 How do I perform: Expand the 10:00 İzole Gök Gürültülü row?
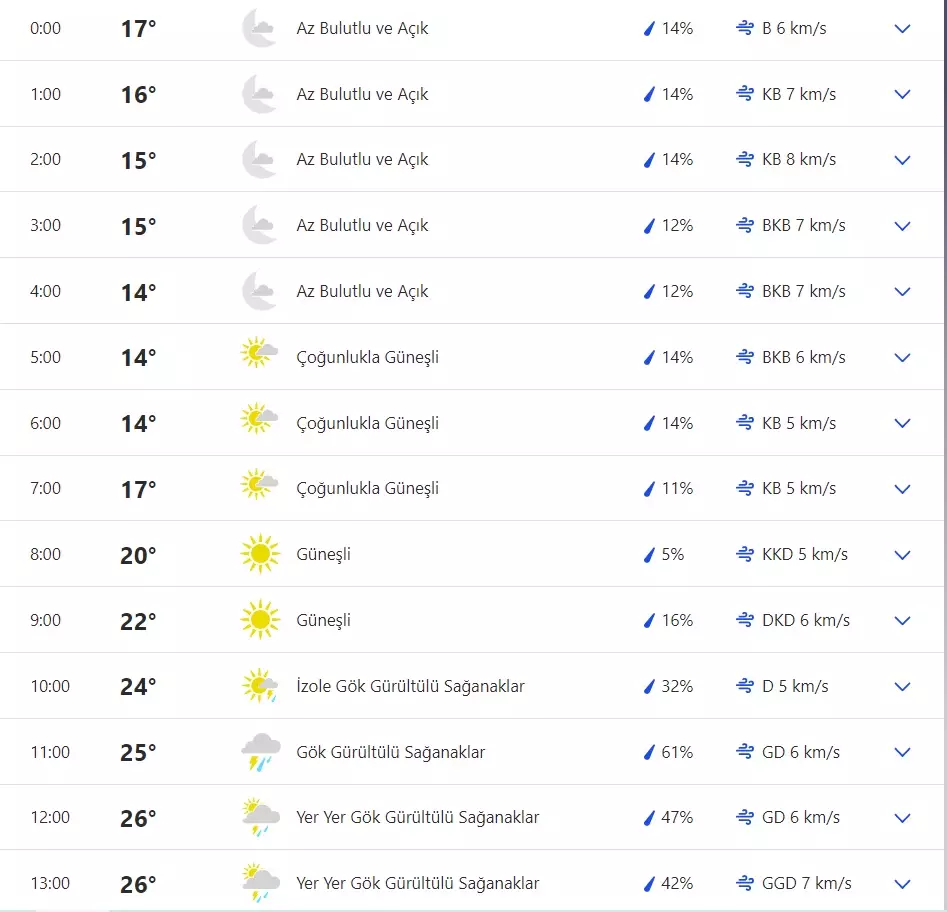click(902, 687)
